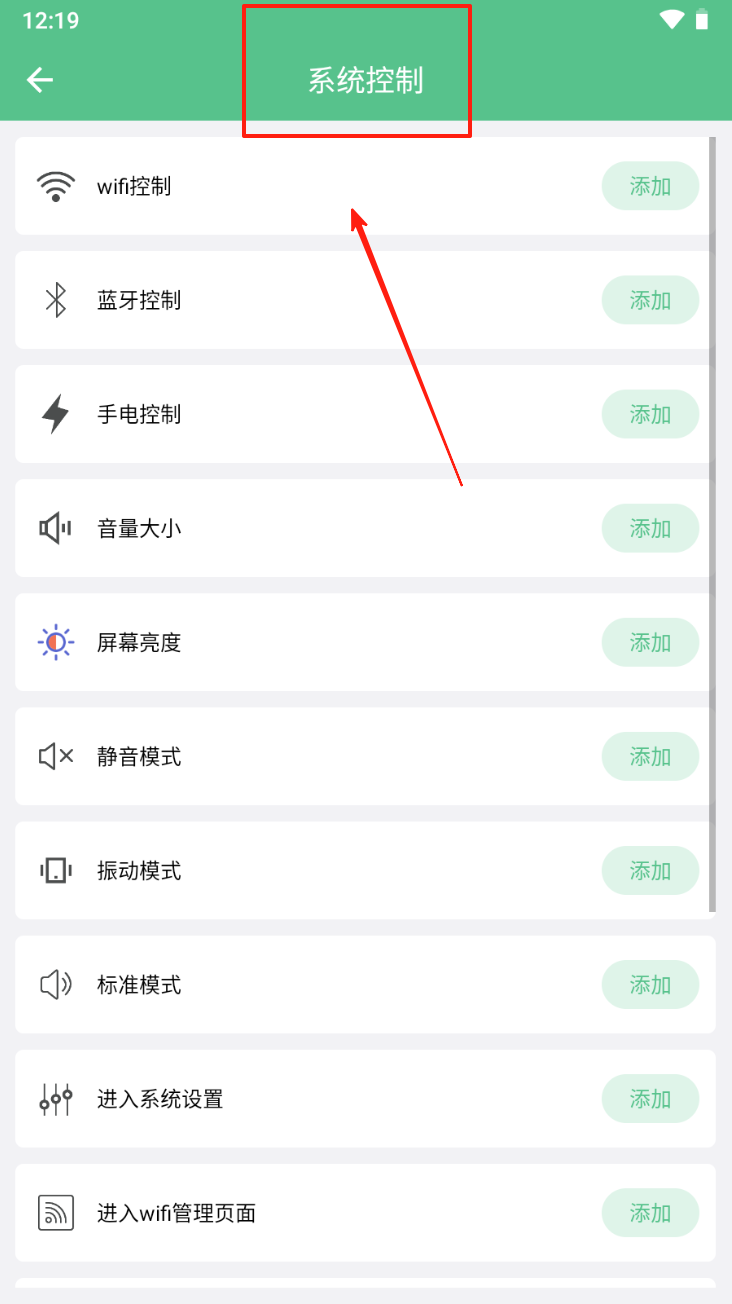This screenshot has height=1304, width=732.
Task: Add the wifi控制 action
Action: click(650, 186)
